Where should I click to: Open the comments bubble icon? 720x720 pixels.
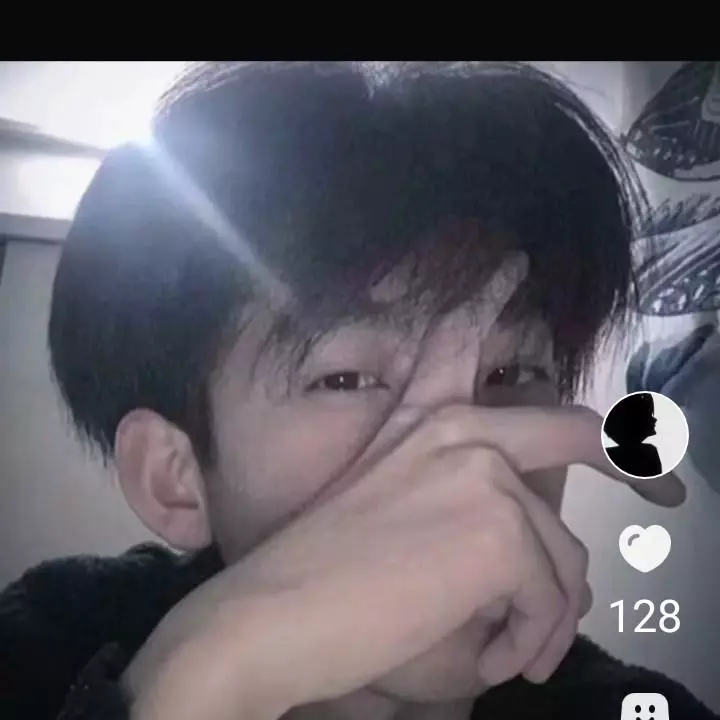pos(645,708)
